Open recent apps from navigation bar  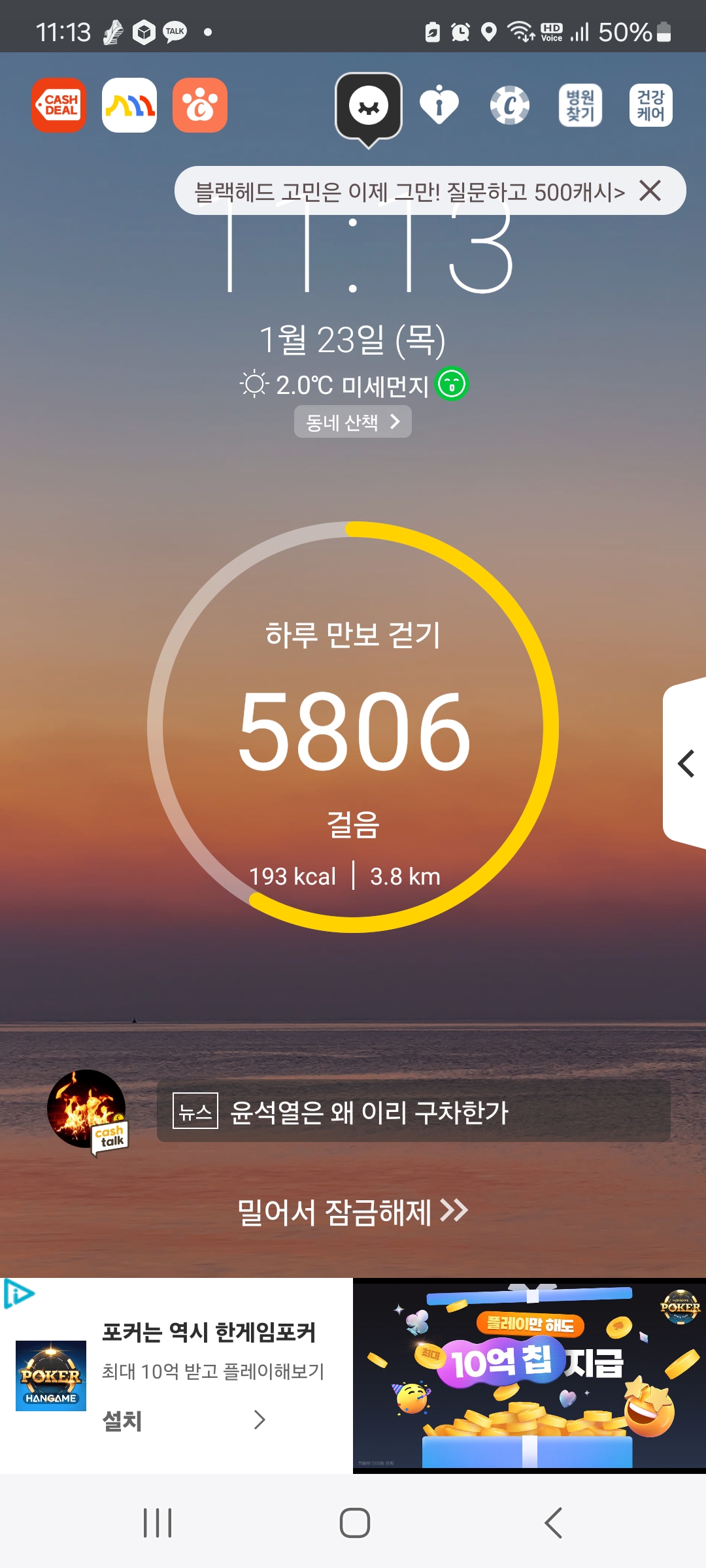coord(158,1523)
